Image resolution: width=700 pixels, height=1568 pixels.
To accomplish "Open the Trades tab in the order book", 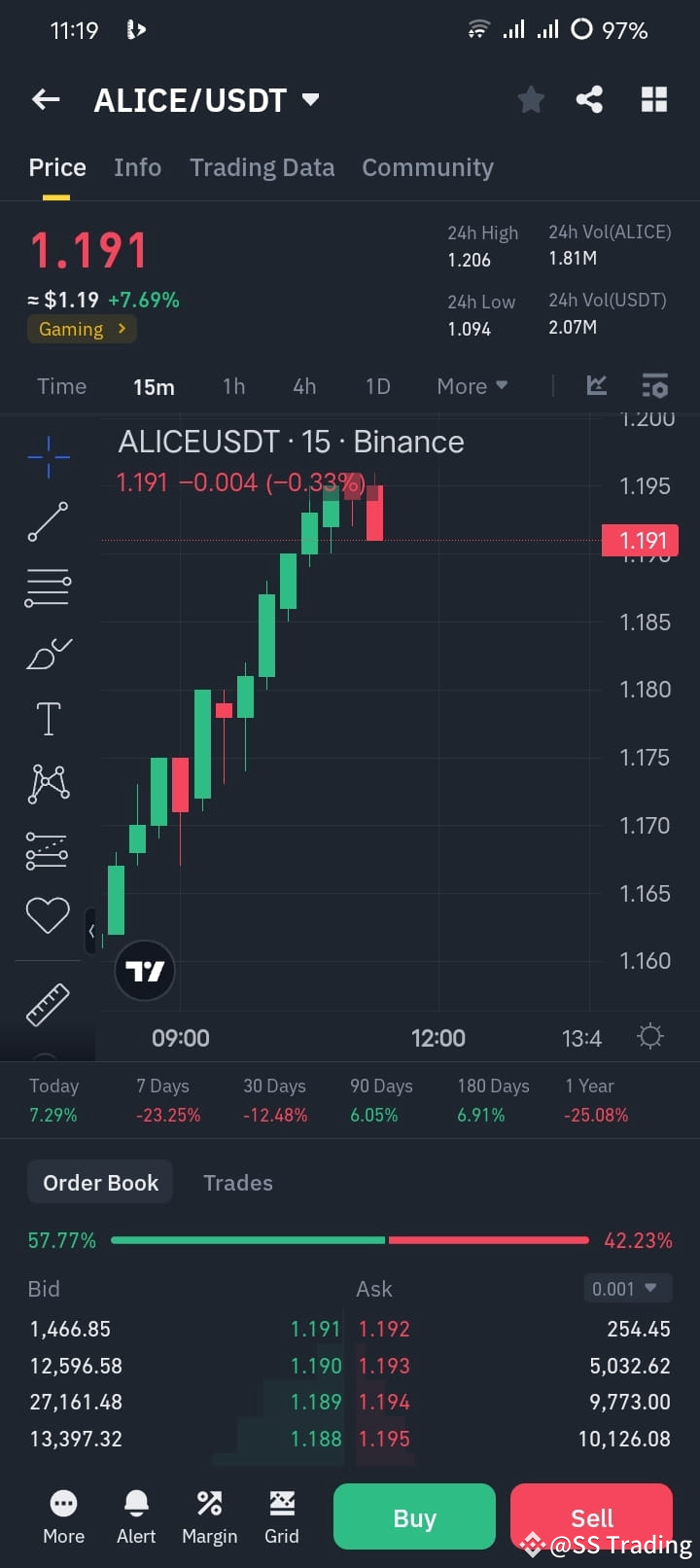I will point(237,1182).
